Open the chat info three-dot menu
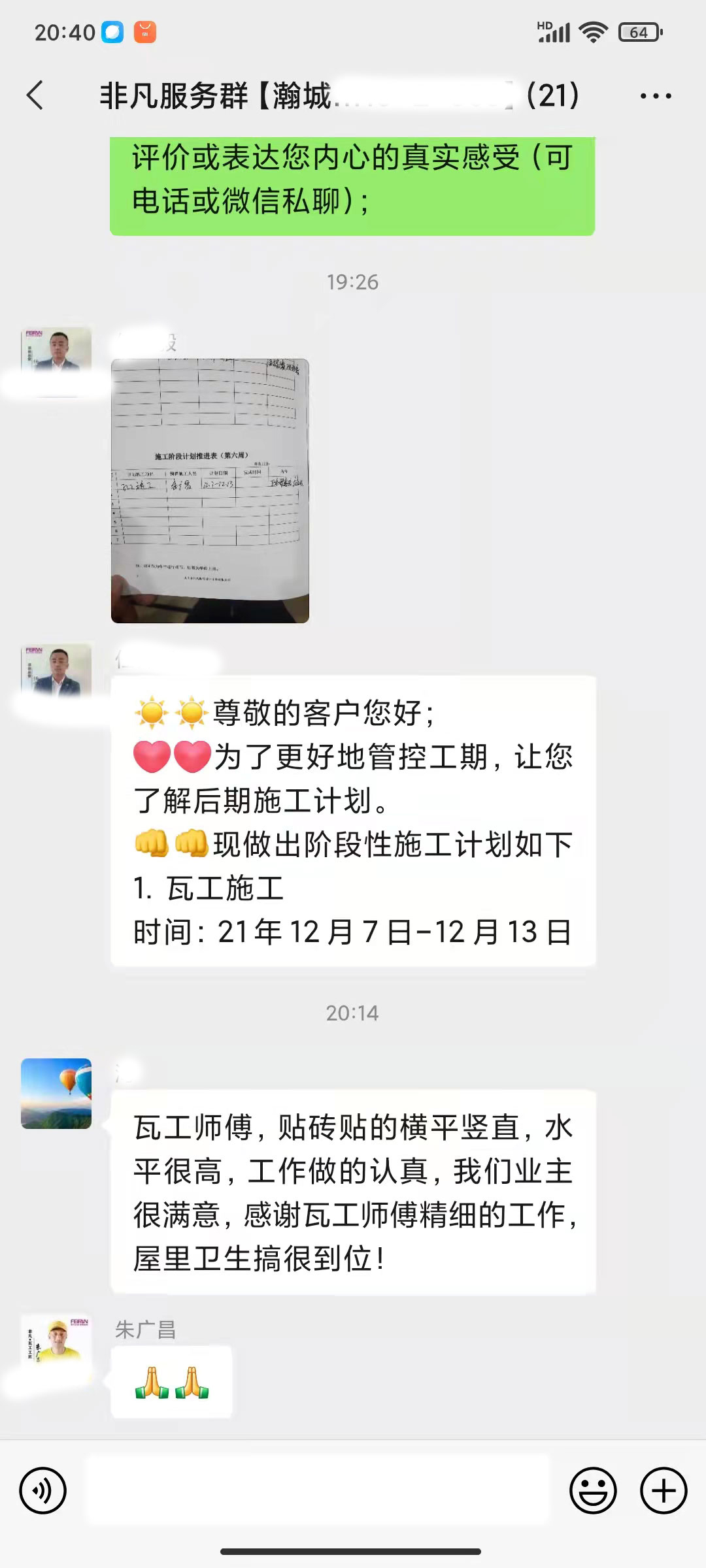The width and height of the screenshot is (706, 1568). point(655,96)
